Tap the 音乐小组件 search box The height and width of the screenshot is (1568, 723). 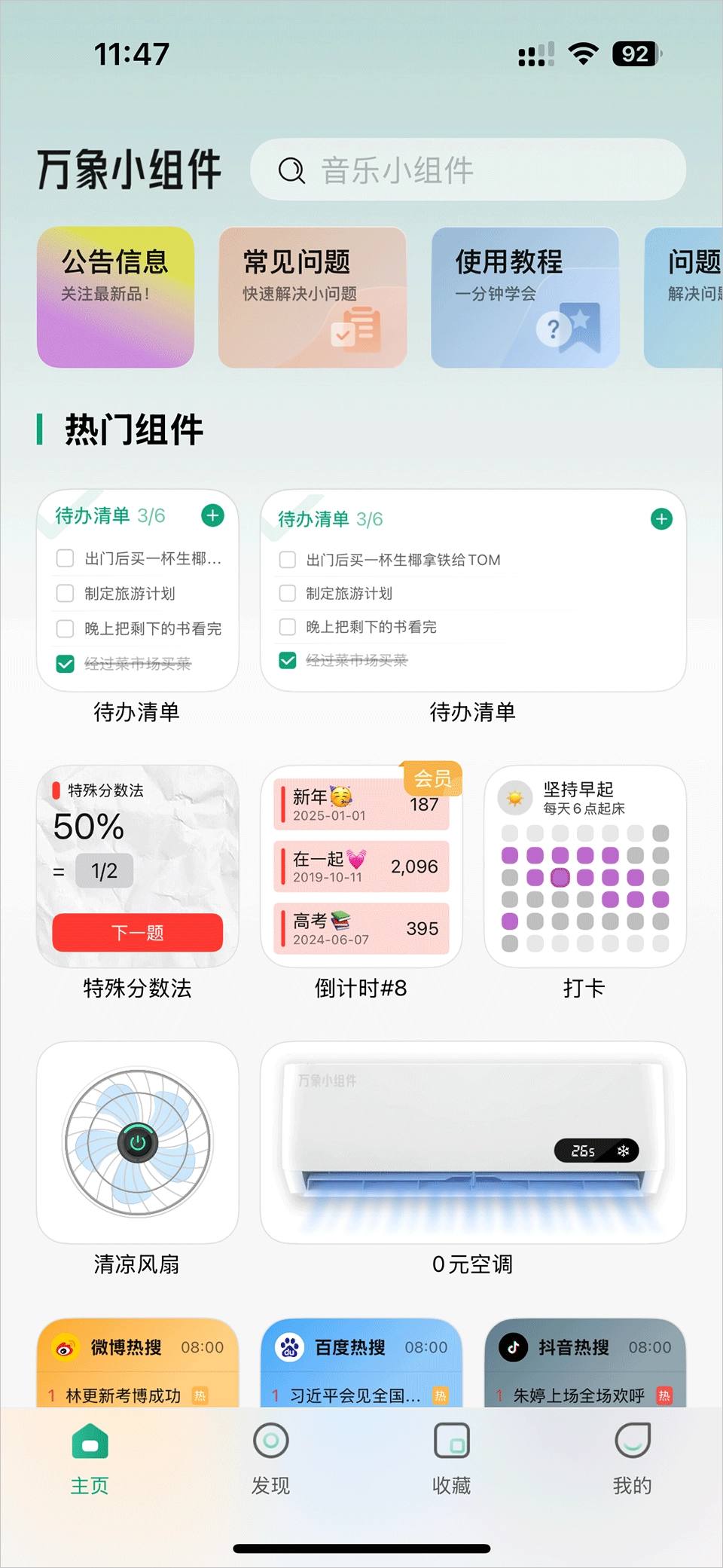467,170
